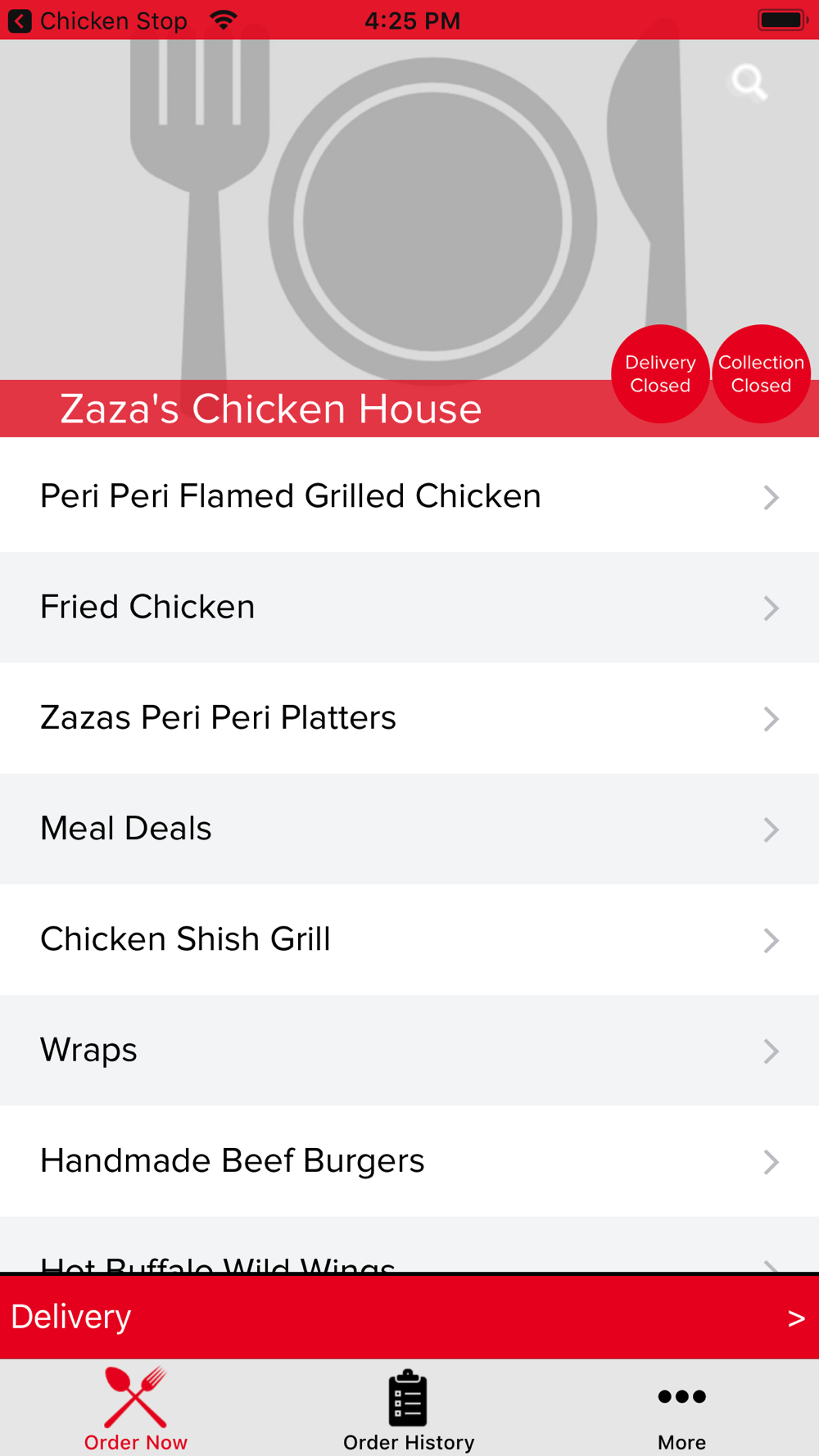
Task: Select Zazas Peri Peri Platters
Action: pyautogui.click(x=409, y=718)
